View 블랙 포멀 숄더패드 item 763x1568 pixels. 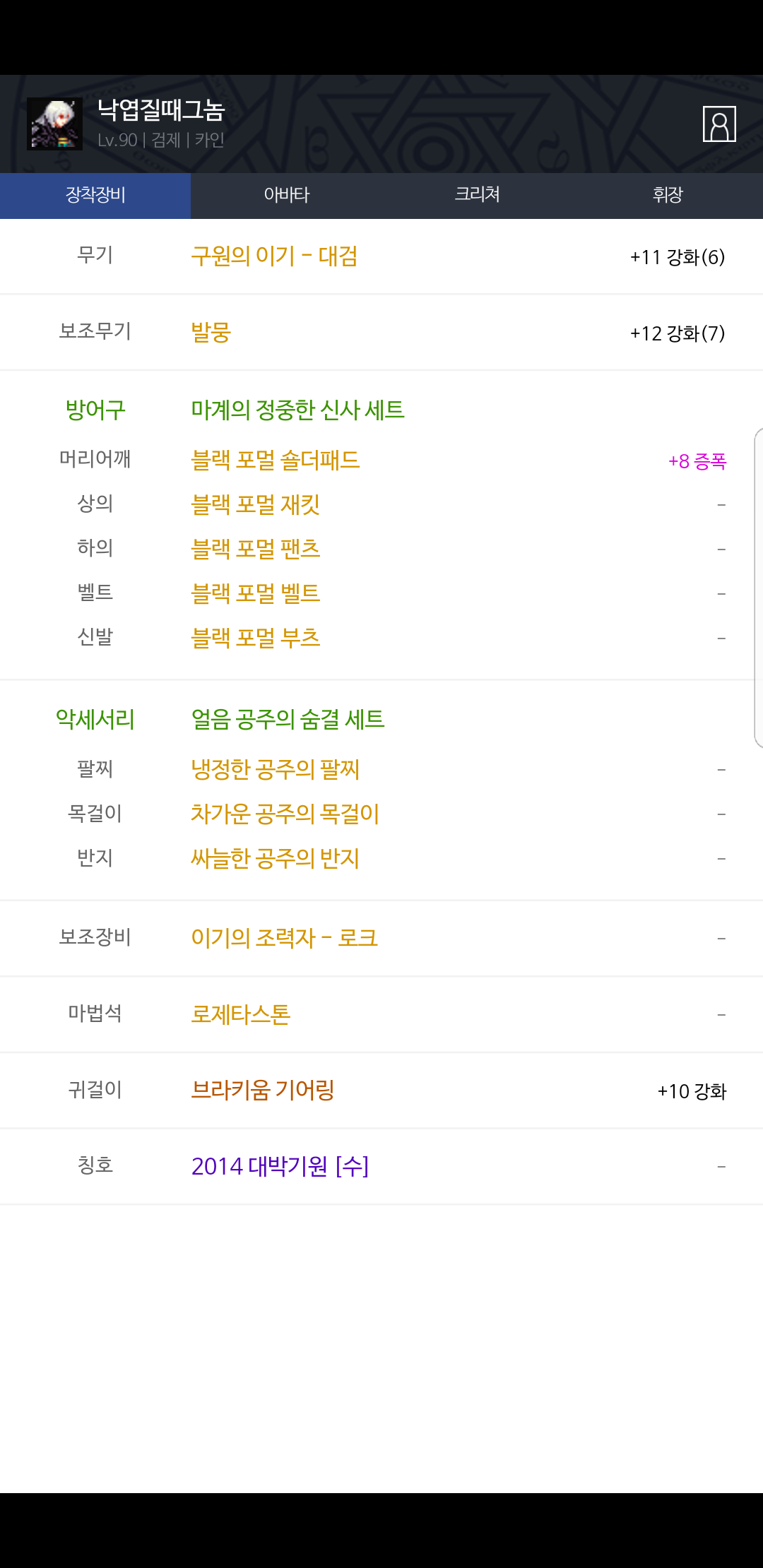276,461
